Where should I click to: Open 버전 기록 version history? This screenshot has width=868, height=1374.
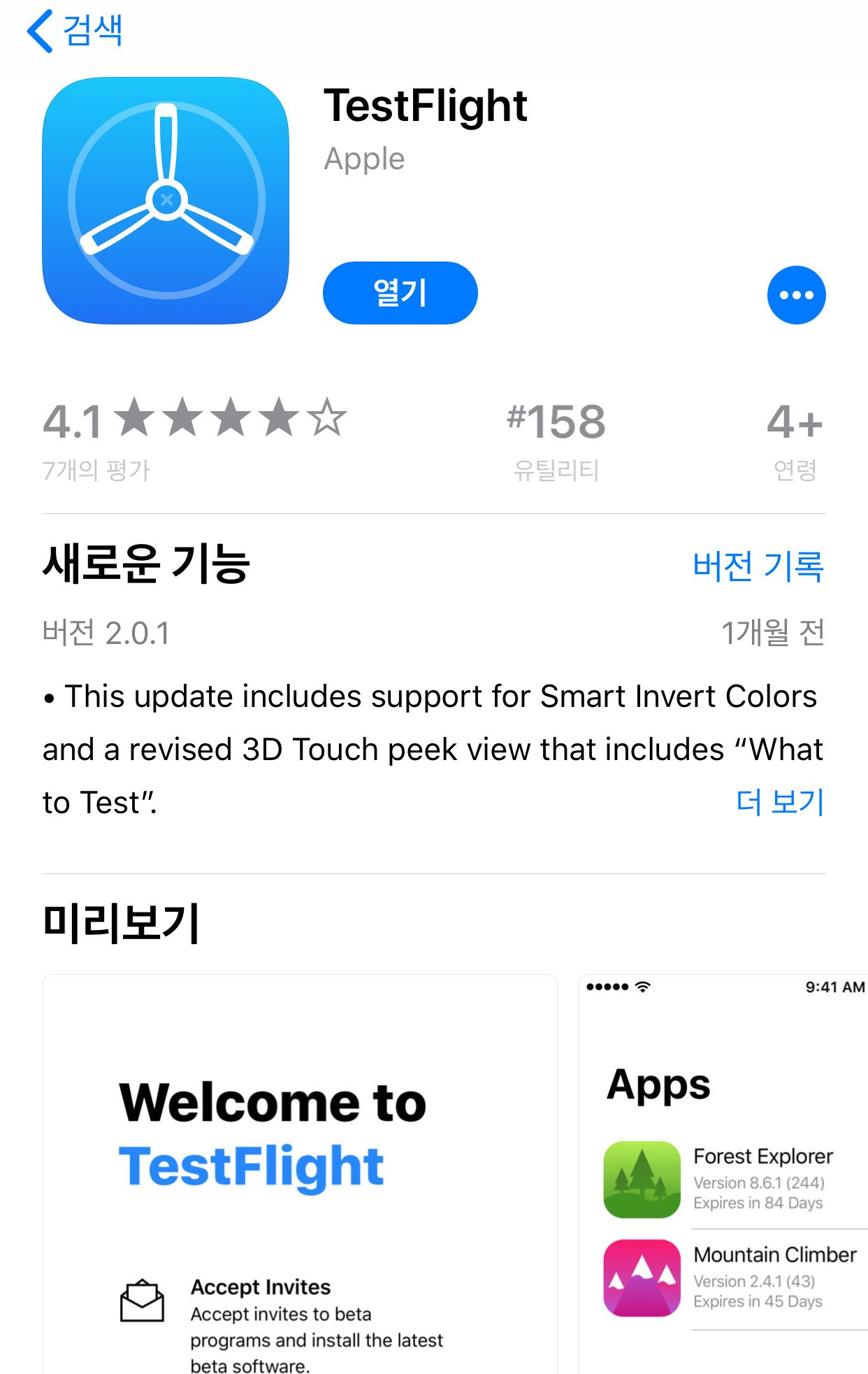pyautogui.click(x=758, y=566)
